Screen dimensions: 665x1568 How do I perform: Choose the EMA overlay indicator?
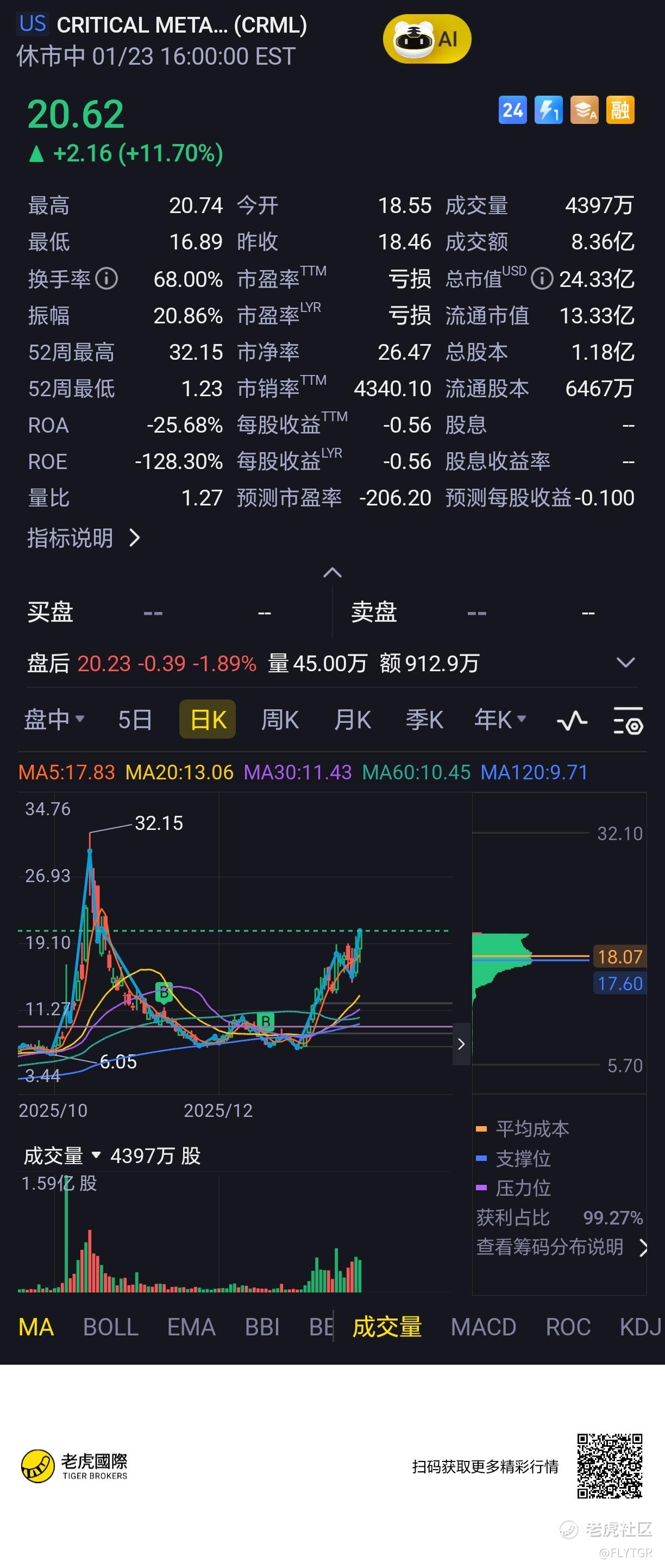pos(191,1327)
